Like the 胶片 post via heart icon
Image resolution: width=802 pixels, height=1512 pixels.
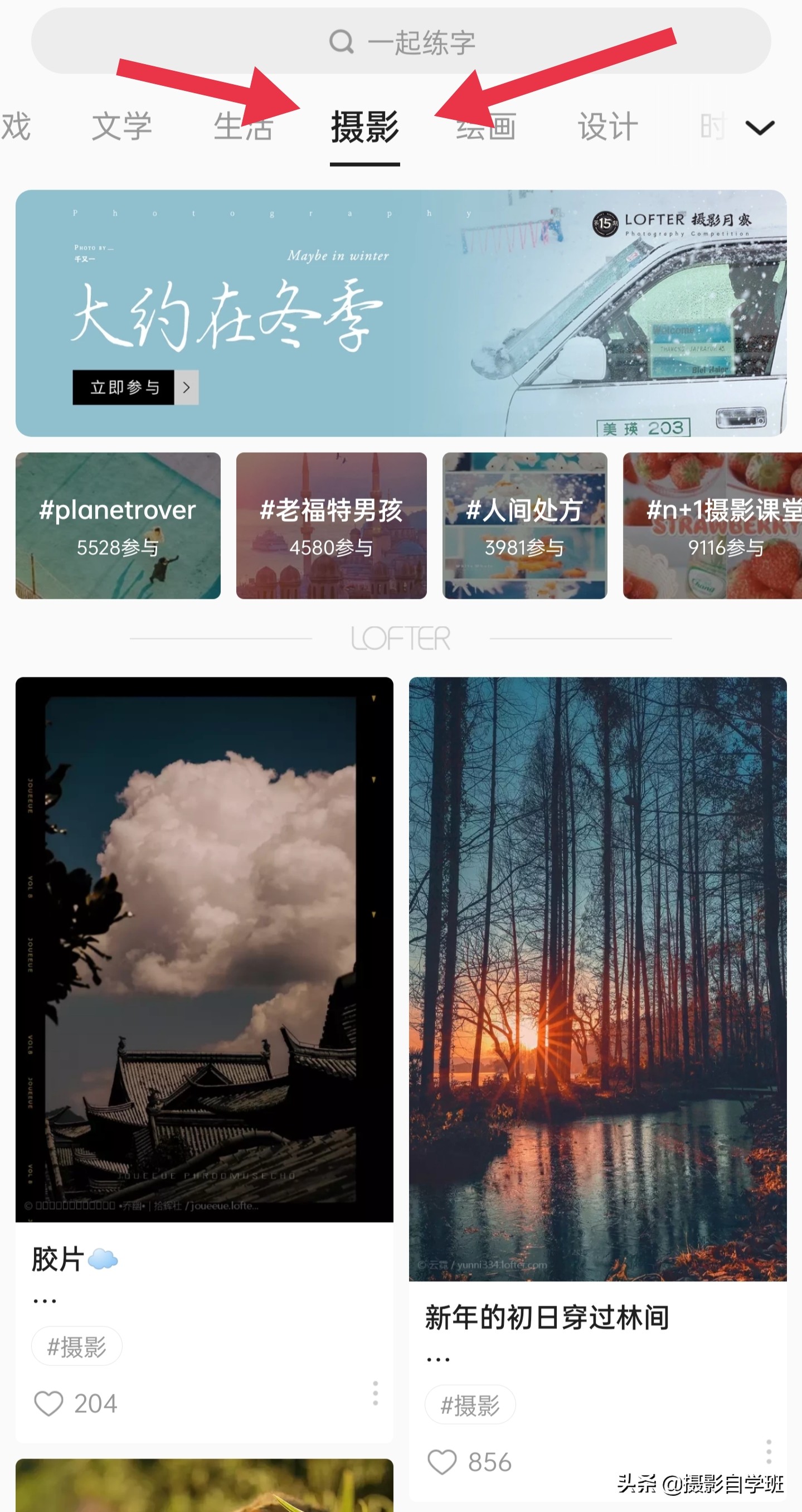coord(48,1403)
